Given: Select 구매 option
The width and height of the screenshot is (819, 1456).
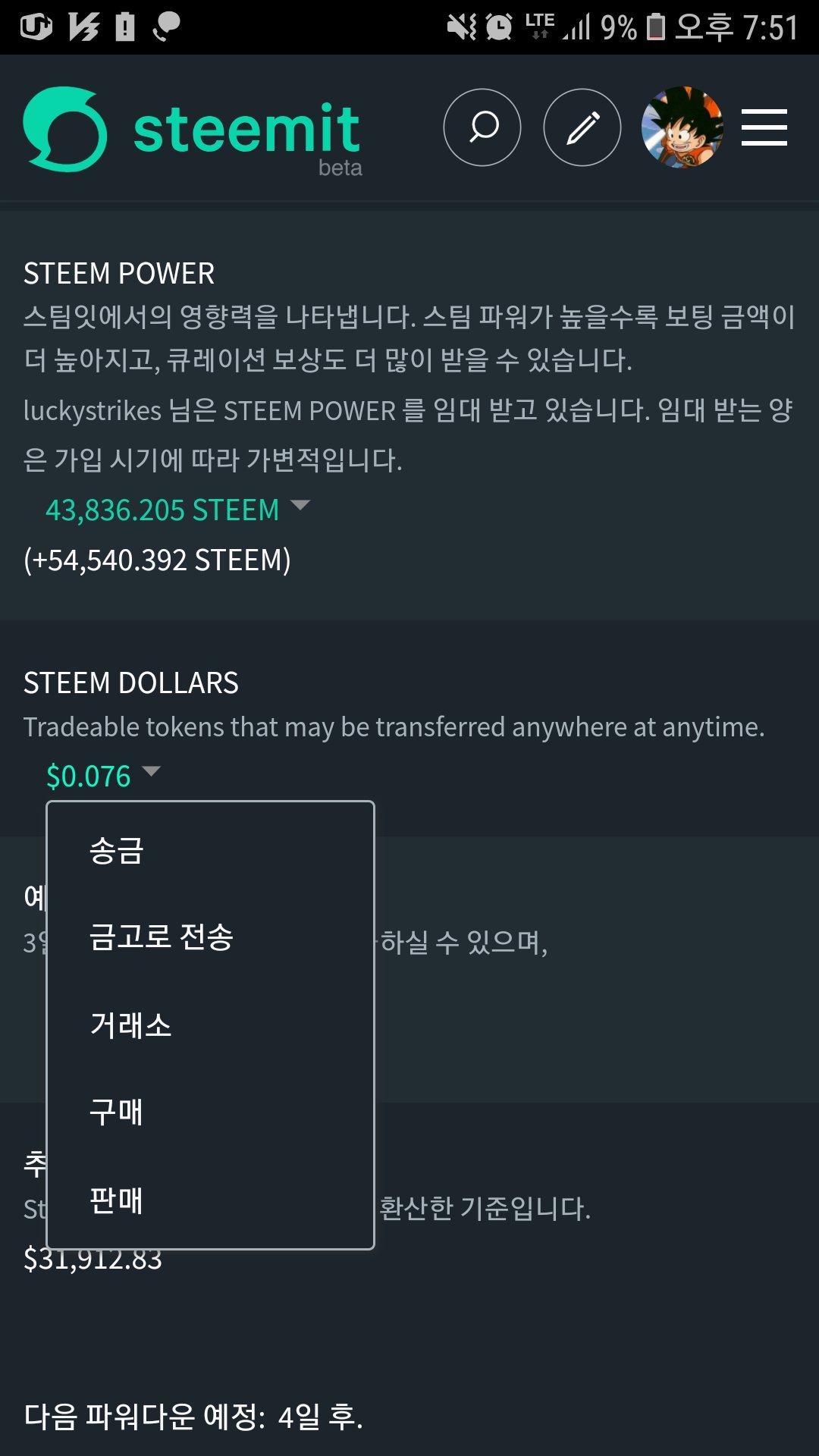Looking at the screenshot, I should 211,1112.
